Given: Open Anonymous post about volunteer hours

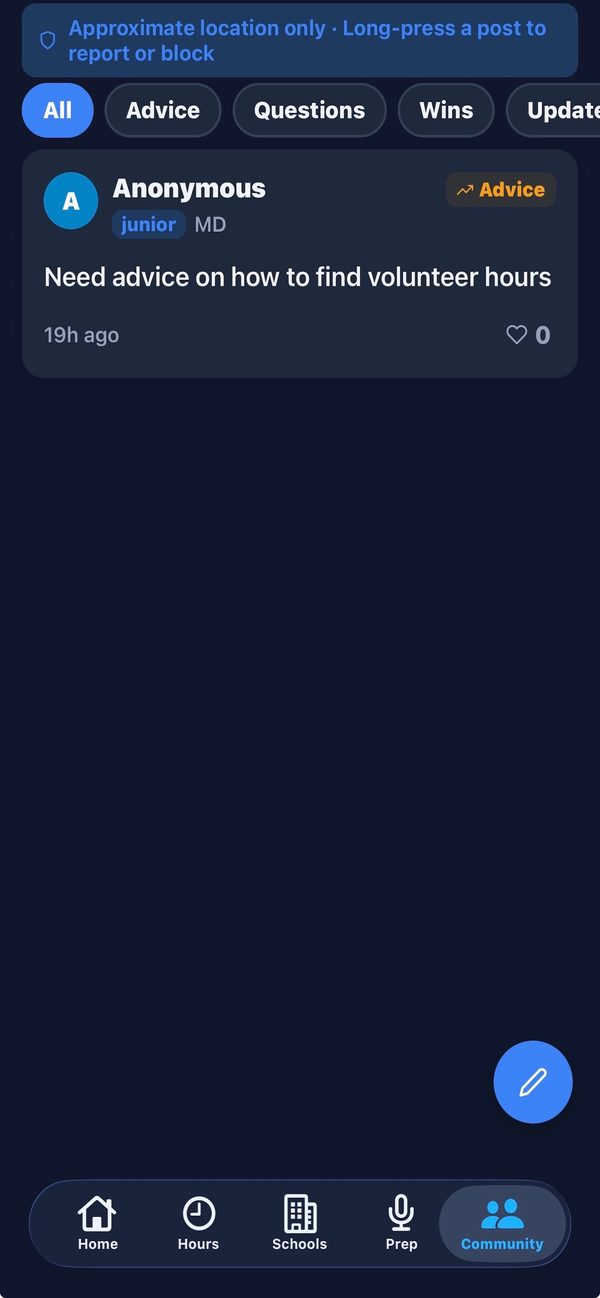Looking at the screenshot, I should coord(300,264).
